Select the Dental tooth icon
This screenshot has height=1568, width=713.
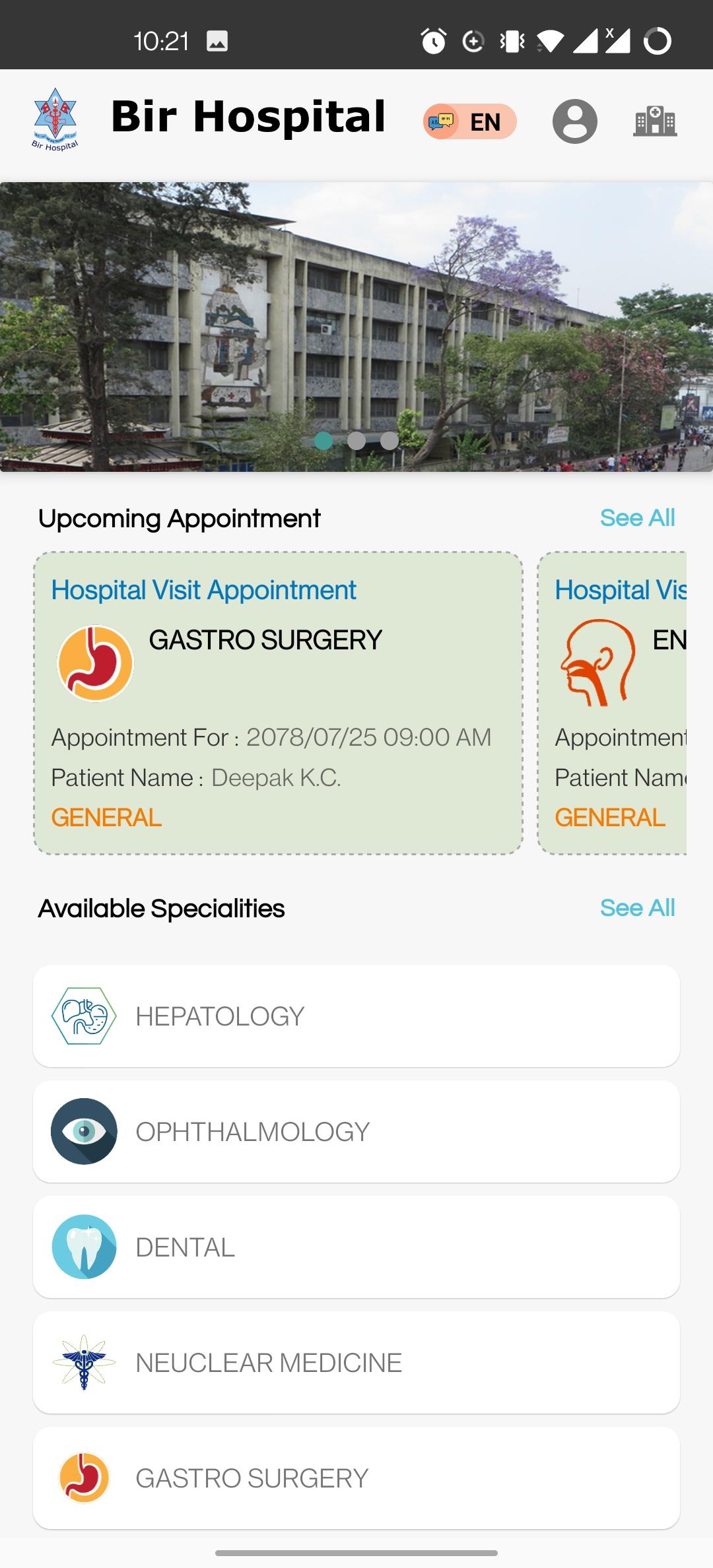coord(83,1246)
